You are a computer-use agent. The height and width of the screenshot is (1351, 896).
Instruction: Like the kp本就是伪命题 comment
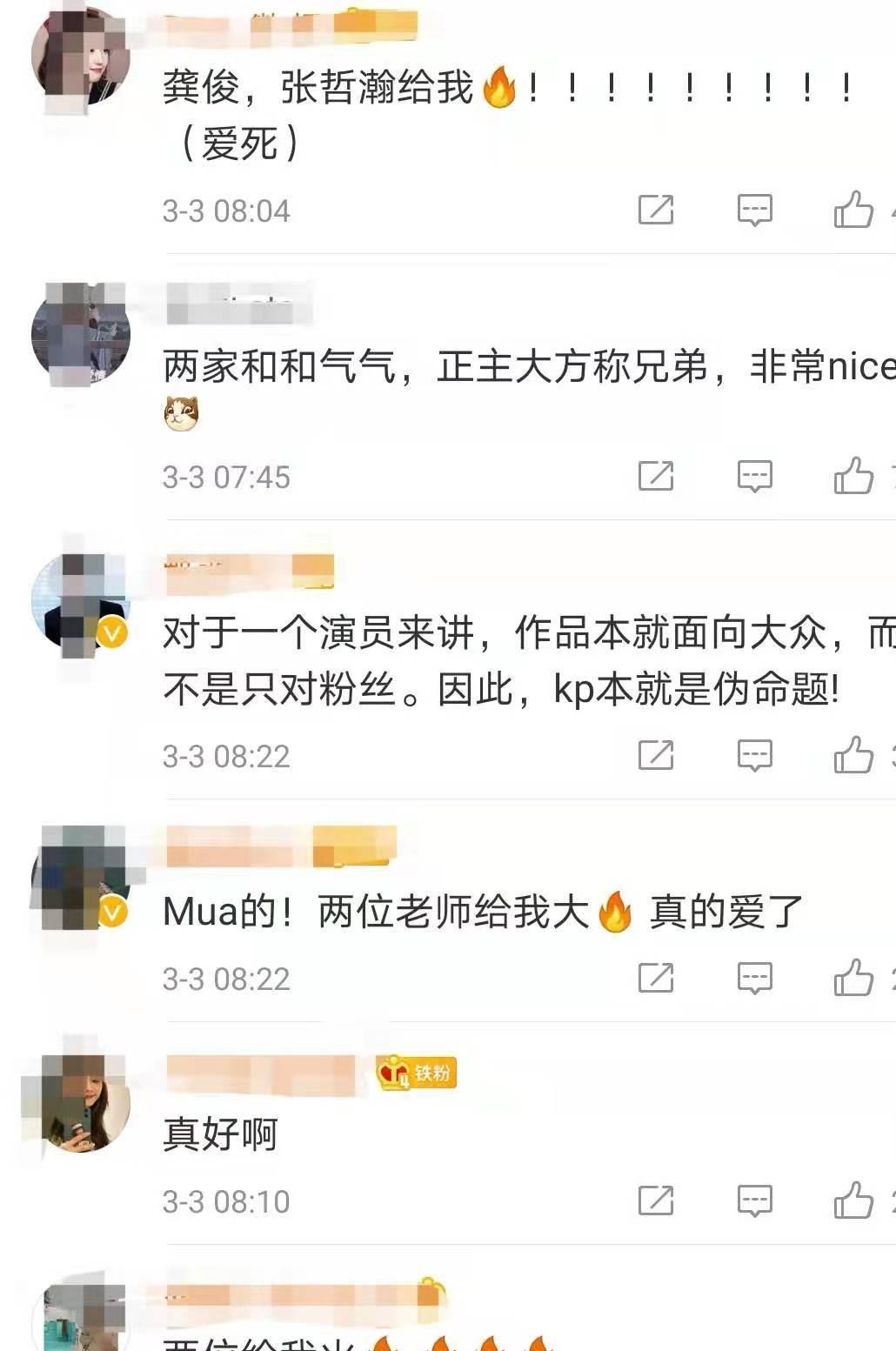pyautogui.click(x=853, y=755)
